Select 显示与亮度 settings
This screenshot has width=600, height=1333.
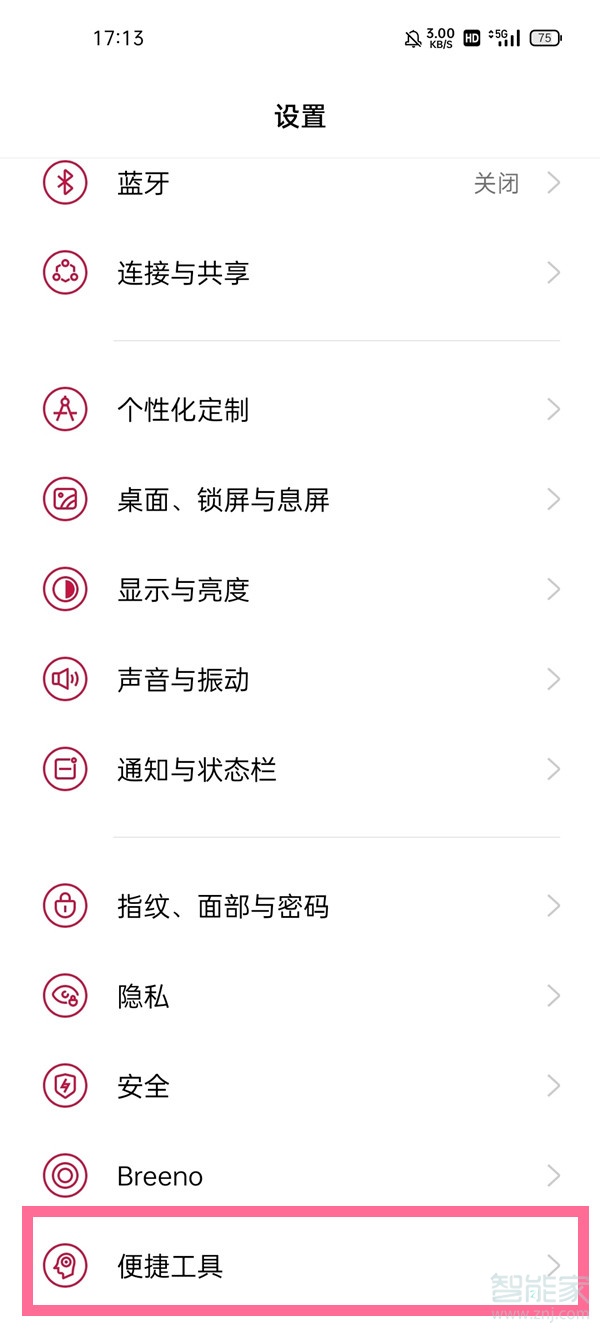pyautogui.click(x=300, y=590)
